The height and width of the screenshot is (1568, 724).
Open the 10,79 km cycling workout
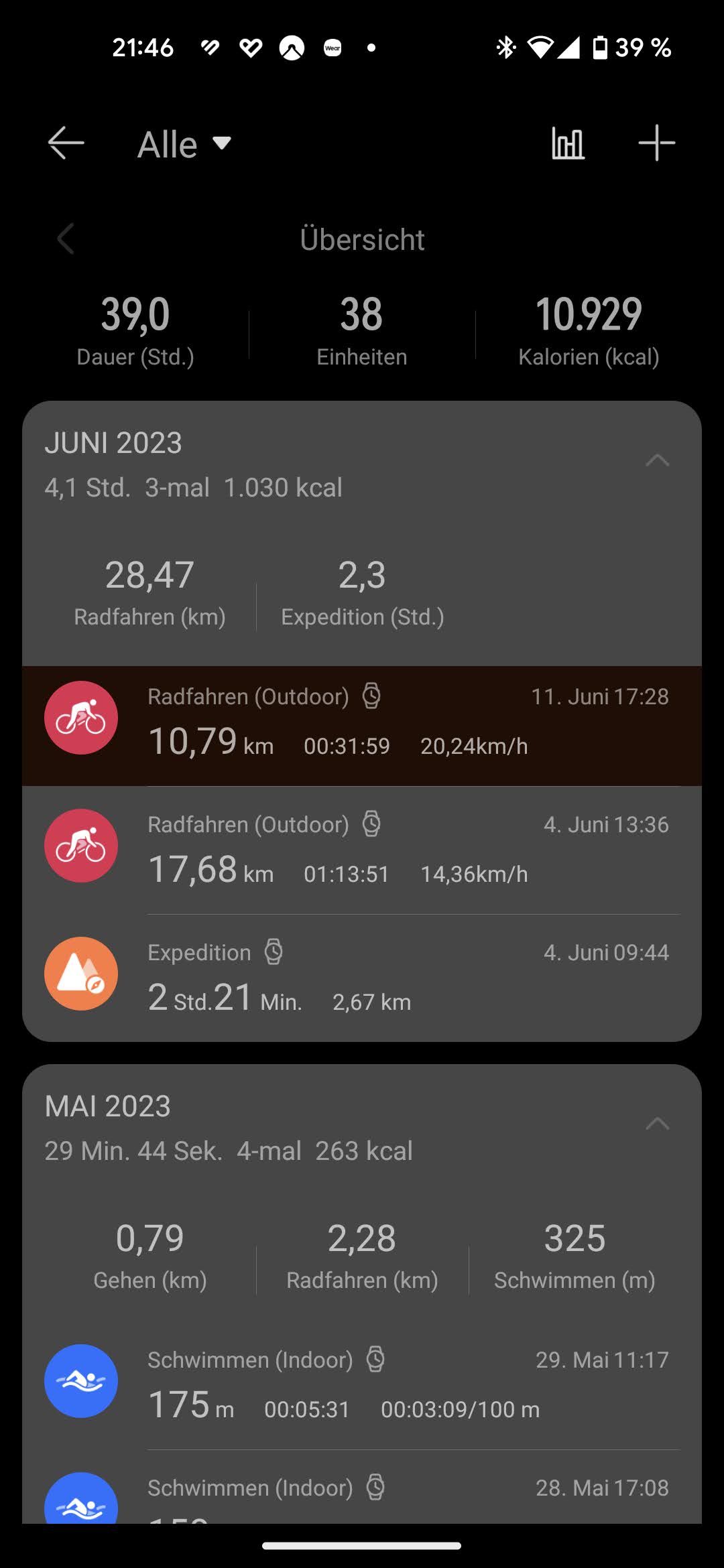pyautogui.click(x=362, y=725)
